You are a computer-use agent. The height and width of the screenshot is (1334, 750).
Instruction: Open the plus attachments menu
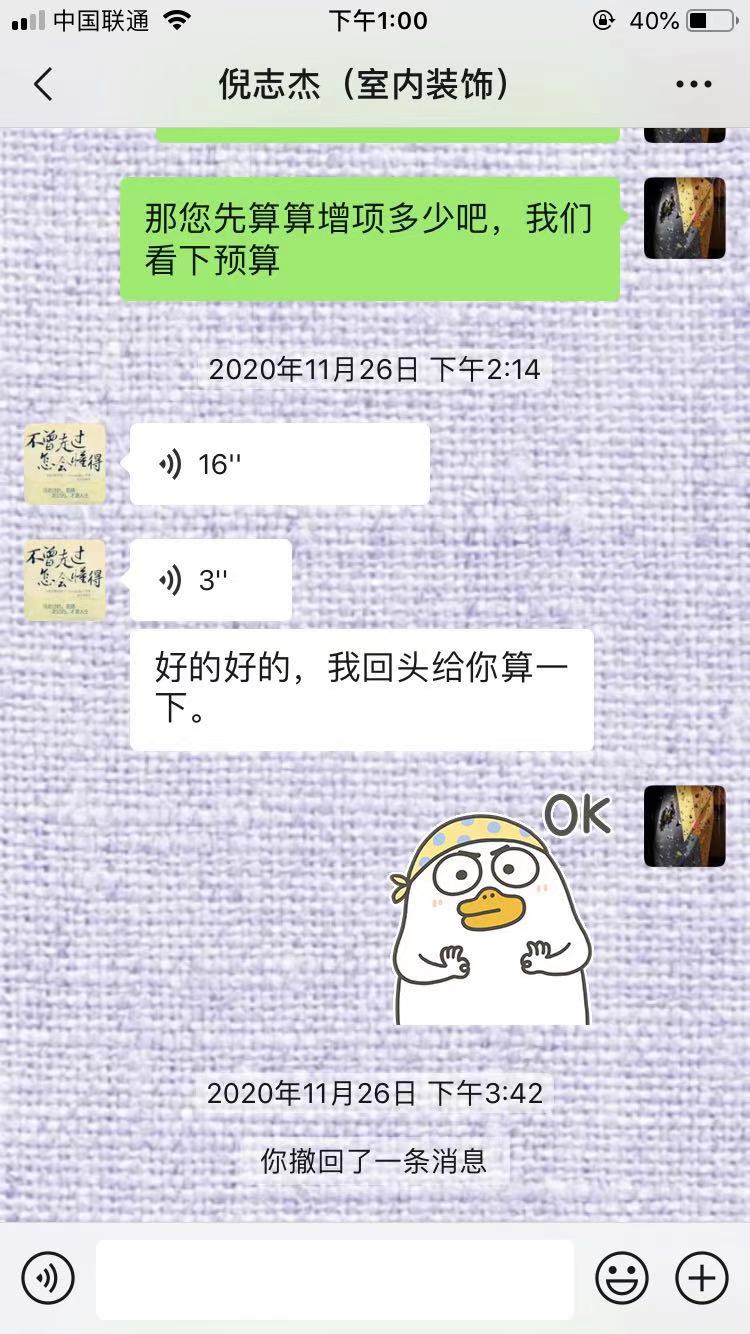702,1277
